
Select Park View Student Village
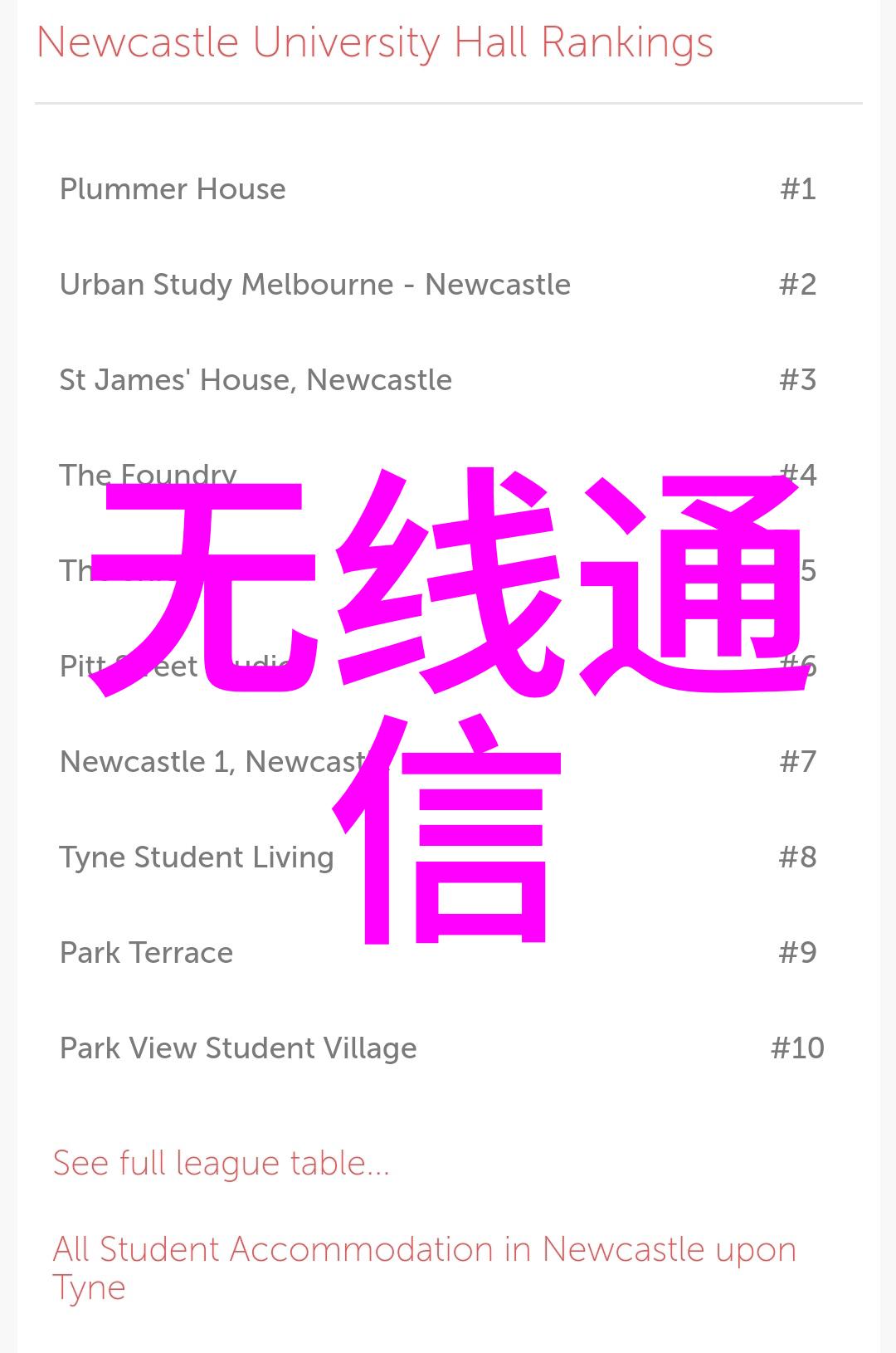238,1048
